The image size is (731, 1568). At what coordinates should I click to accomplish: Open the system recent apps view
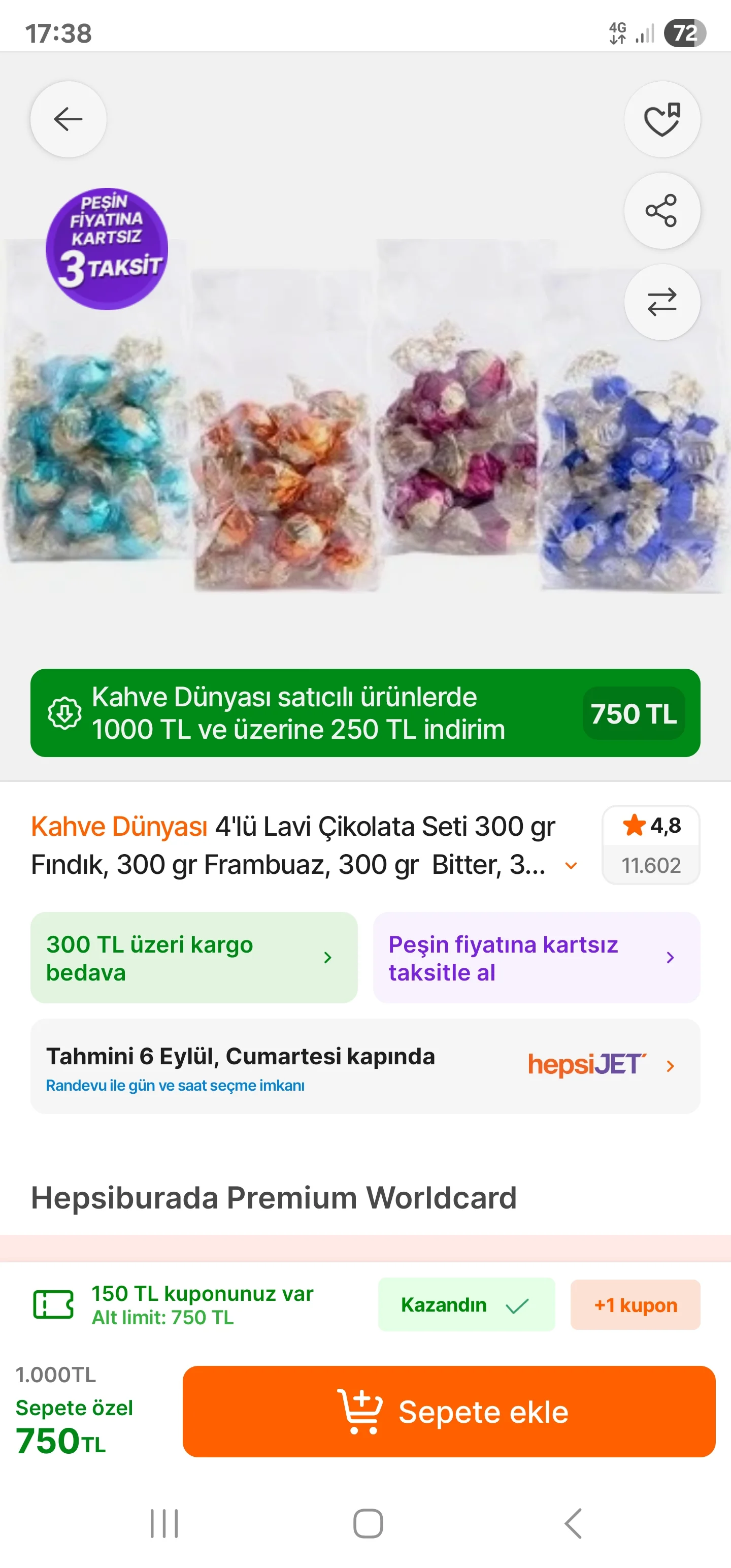point(164,1523)
